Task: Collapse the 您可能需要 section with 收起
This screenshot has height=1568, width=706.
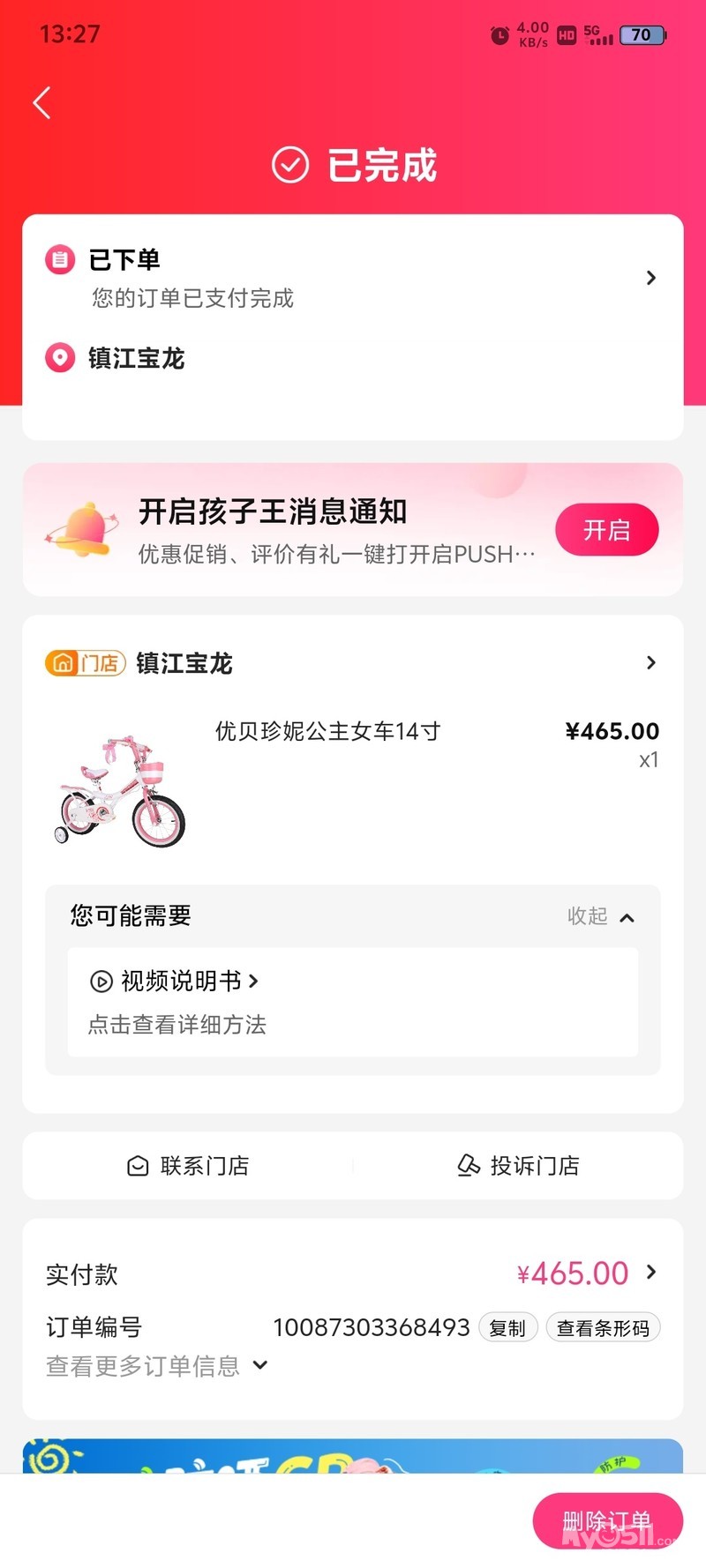Action: 601,917
